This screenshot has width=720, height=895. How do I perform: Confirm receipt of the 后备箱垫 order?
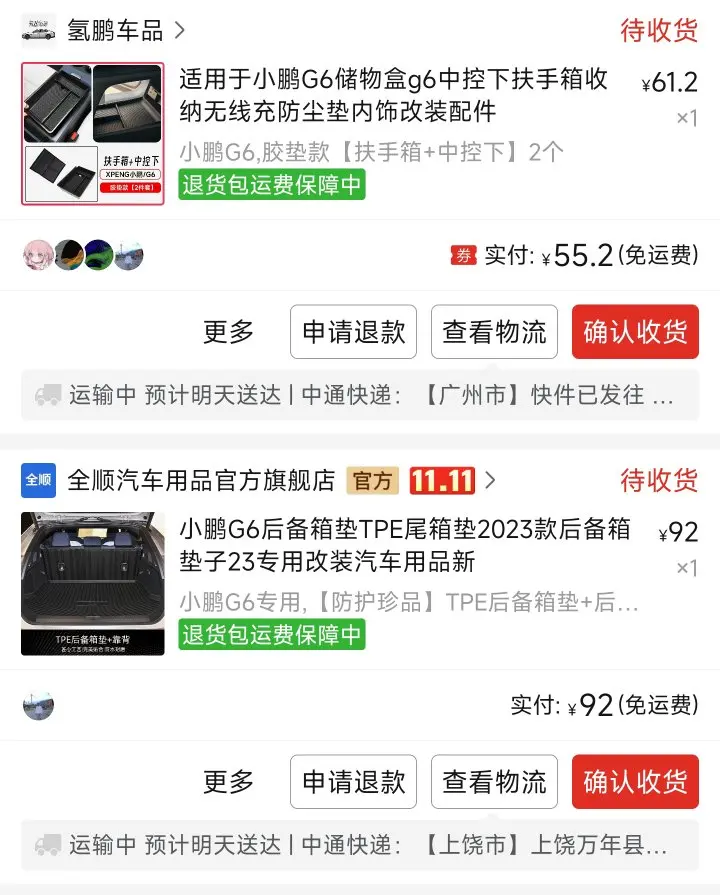[x=635, y=781]
